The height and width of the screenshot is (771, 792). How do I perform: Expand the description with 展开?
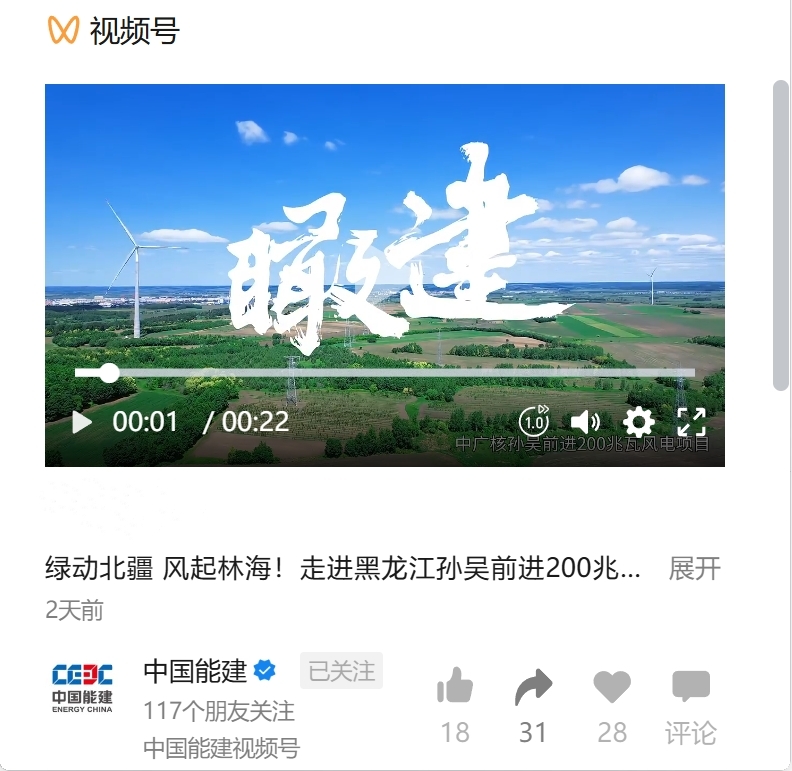[x=694, y=569]
